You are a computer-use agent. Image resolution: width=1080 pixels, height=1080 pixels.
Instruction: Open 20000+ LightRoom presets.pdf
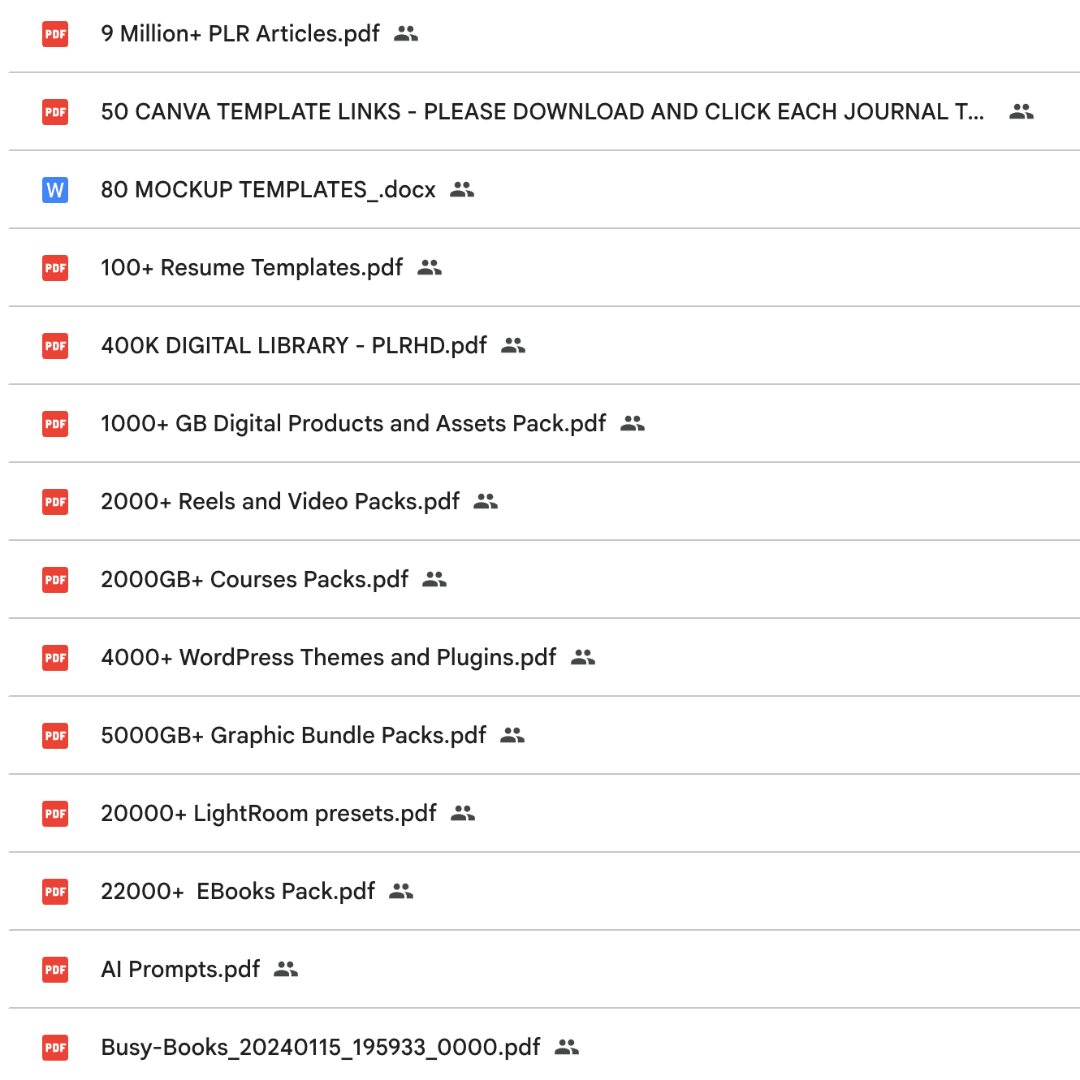pos(268,814)
